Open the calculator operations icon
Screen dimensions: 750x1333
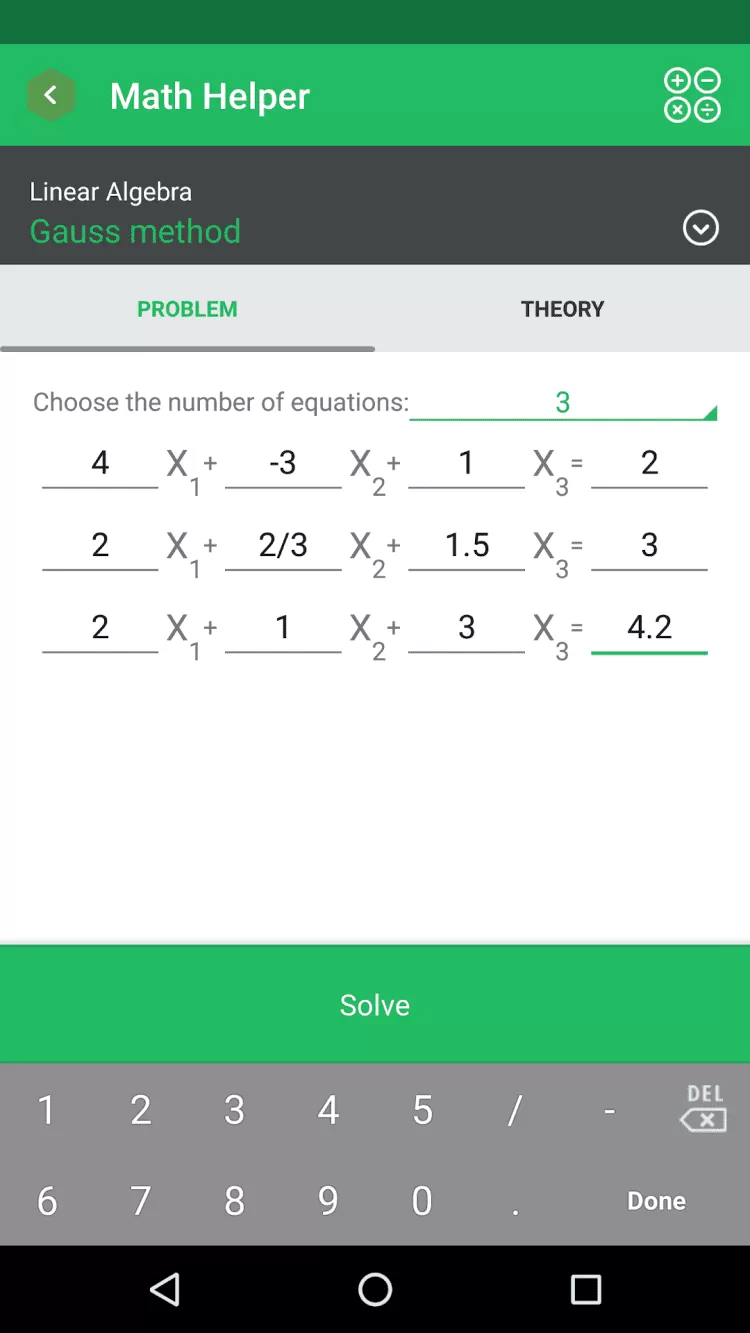click(x=692, y=96)
